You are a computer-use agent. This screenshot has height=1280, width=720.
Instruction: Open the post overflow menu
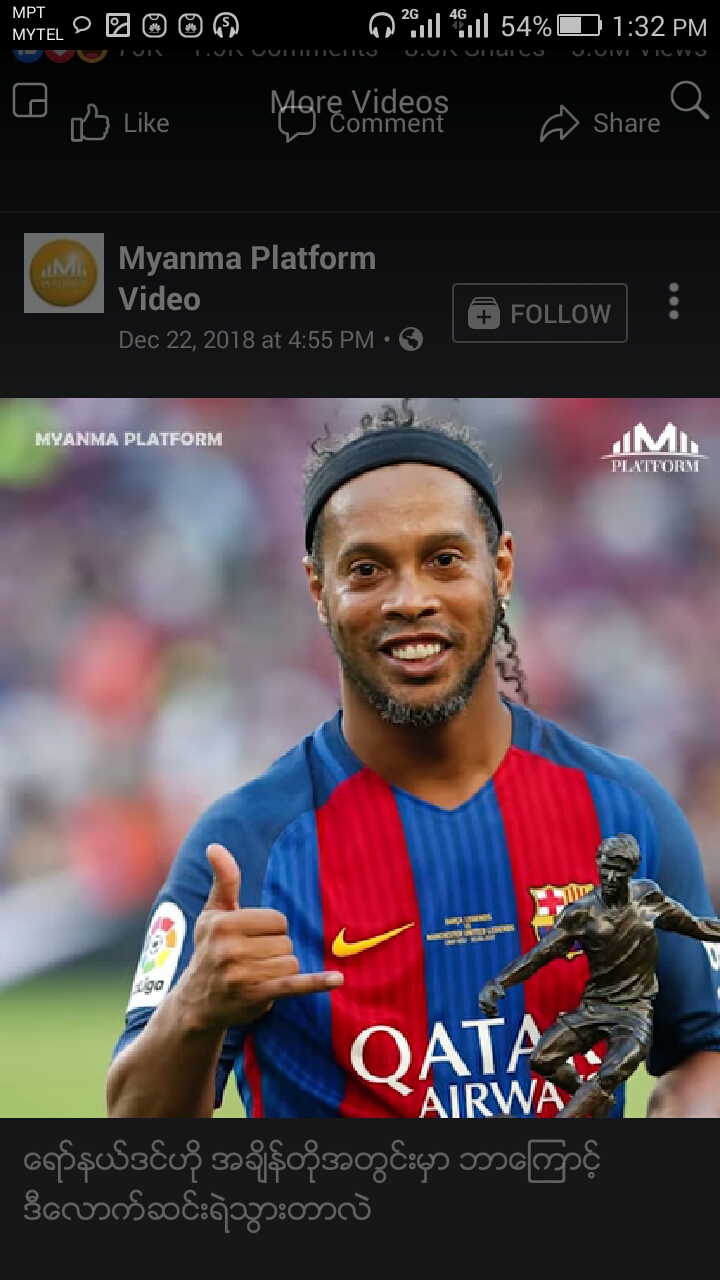point(674,301)
